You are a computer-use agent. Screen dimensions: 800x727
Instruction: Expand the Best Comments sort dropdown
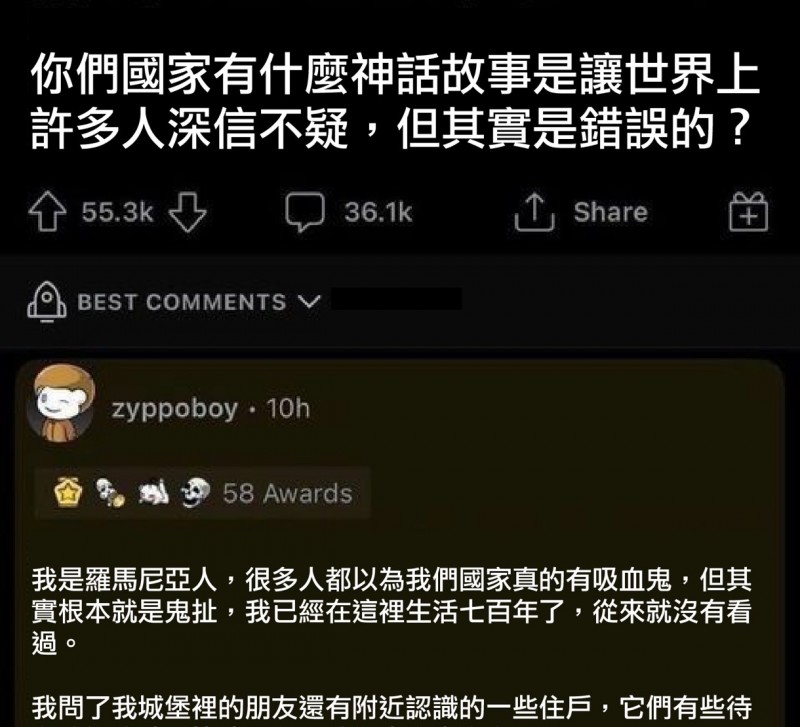pos(180,302)
